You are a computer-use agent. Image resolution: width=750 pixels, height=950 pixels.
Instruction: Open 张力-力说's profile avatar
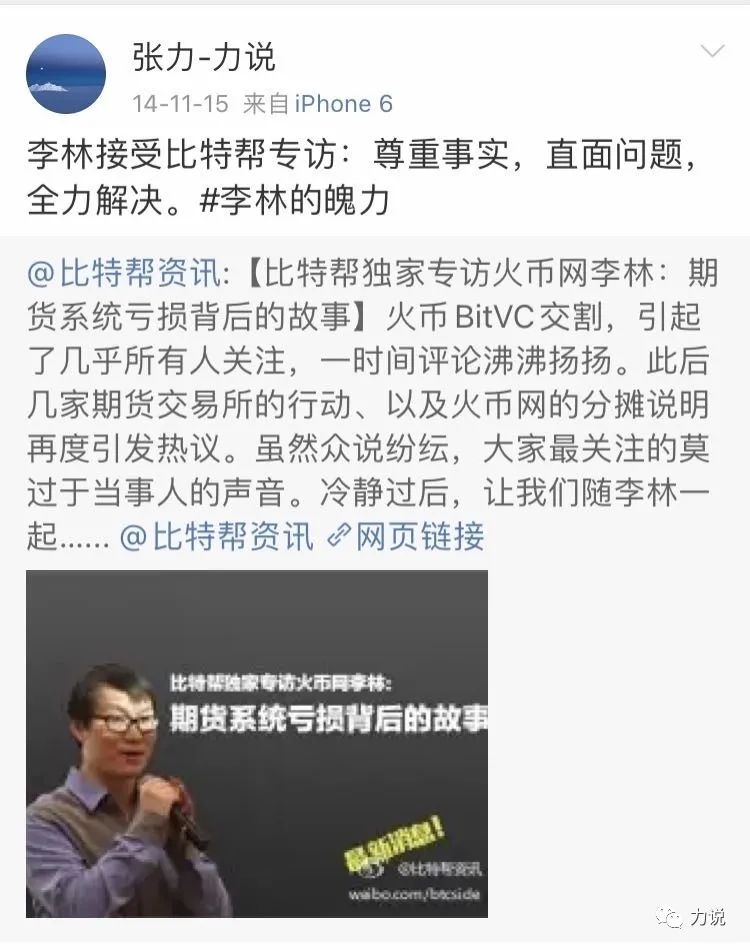click(66, 74)
